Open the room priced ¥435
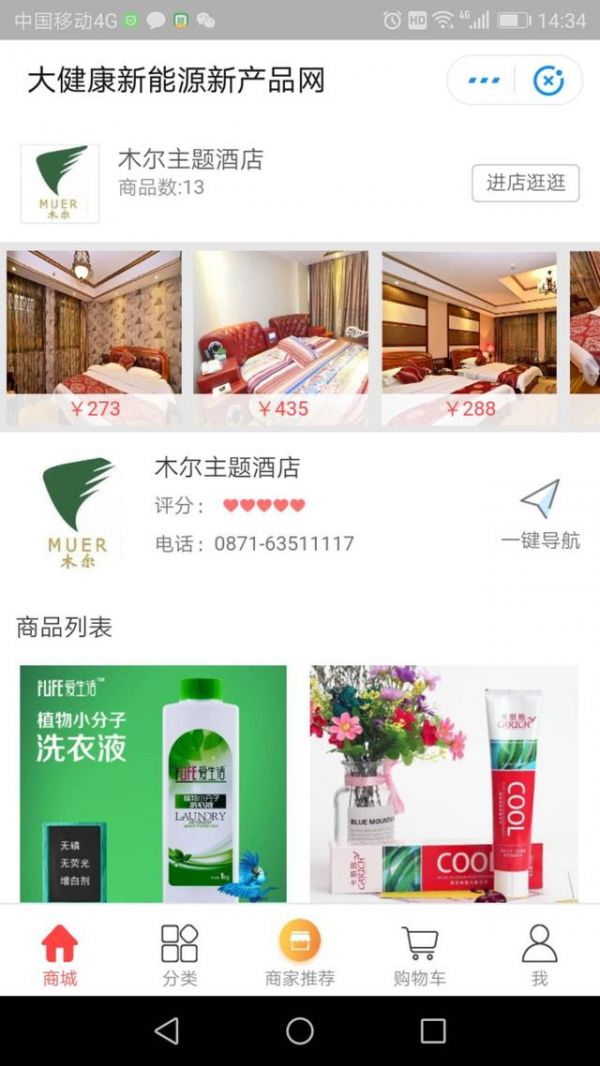The width and height of the screenshot is (600, 1066). point(281,339)
